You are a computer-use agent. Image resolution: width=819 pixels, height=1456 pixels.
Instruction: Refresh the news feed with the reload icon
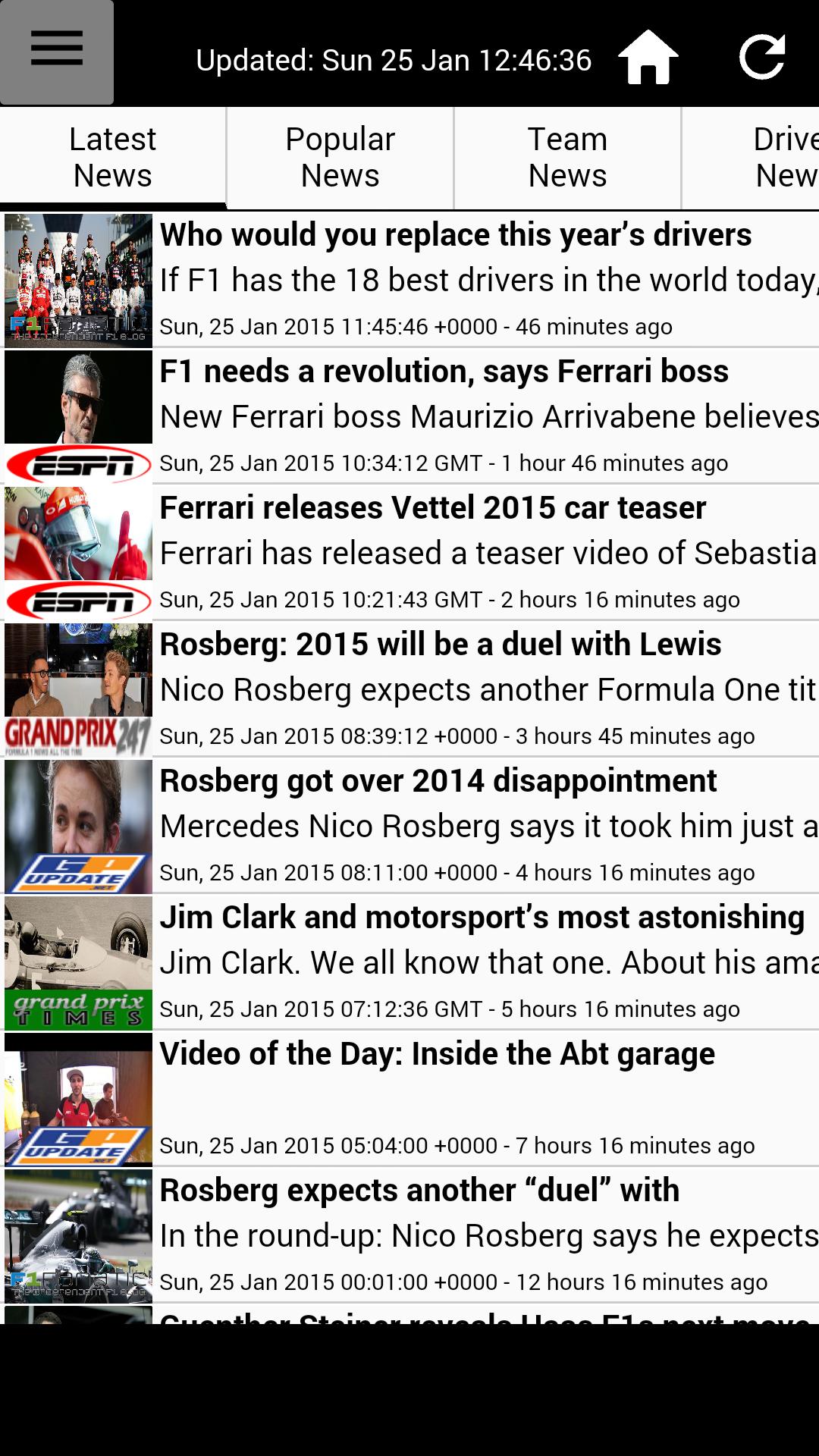762,57
